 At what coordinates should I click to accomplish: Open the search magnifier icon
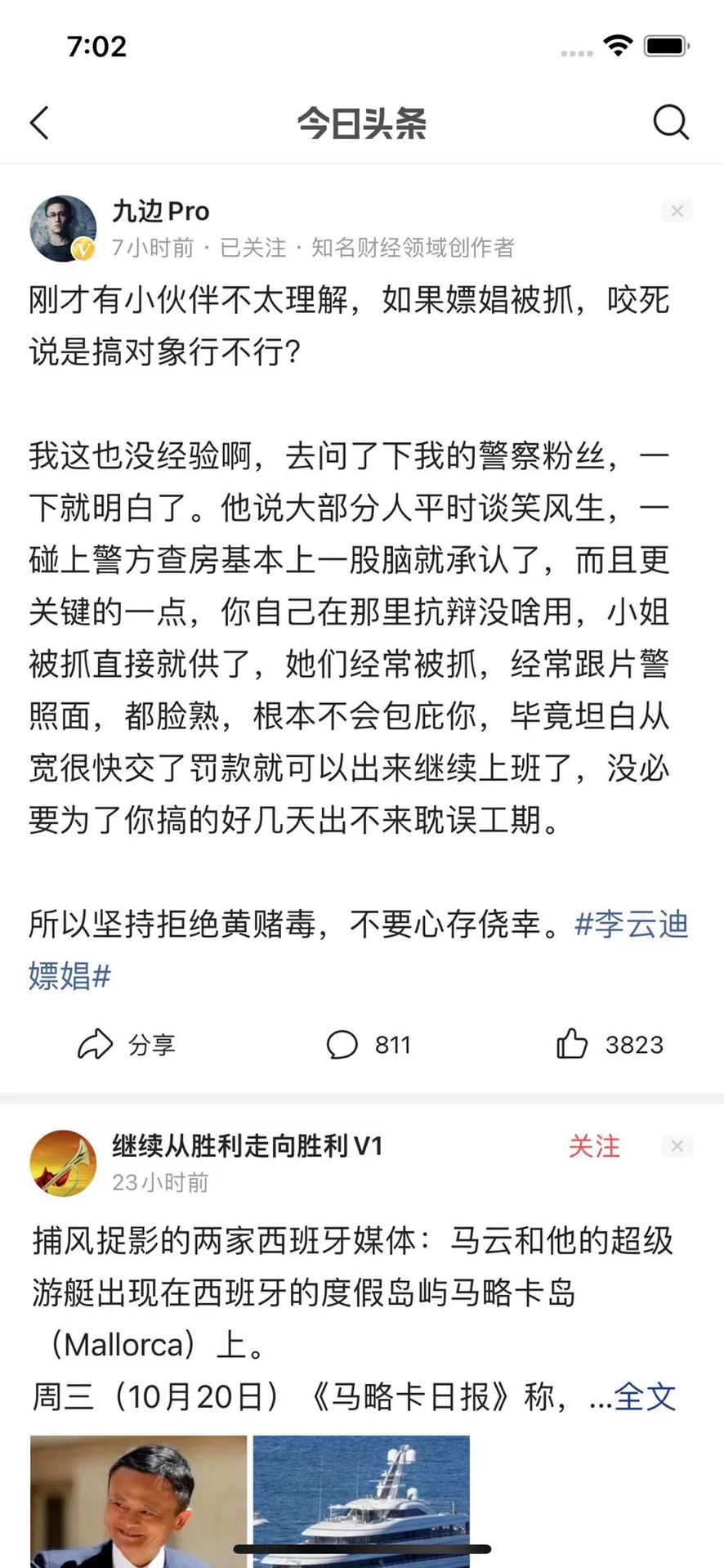pos(671,123)
